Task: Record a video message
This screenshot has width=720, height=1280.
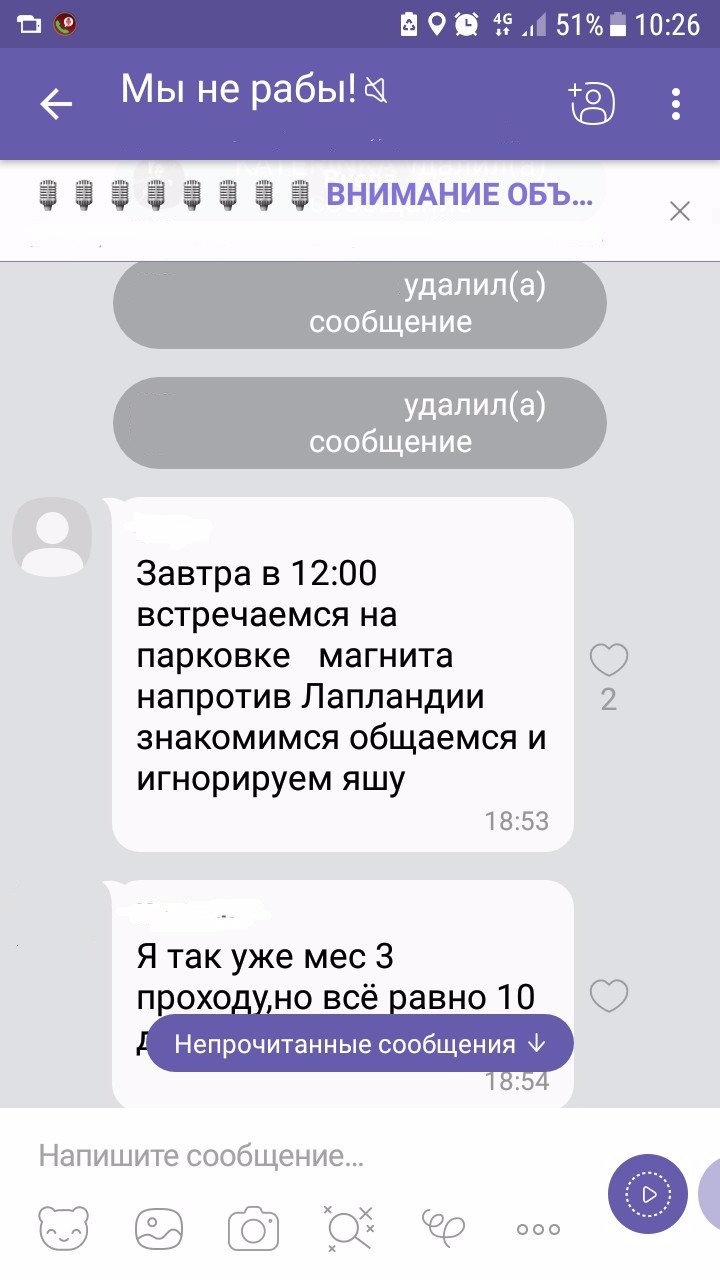Action: pyautogui.click(x=648, y=1194)
